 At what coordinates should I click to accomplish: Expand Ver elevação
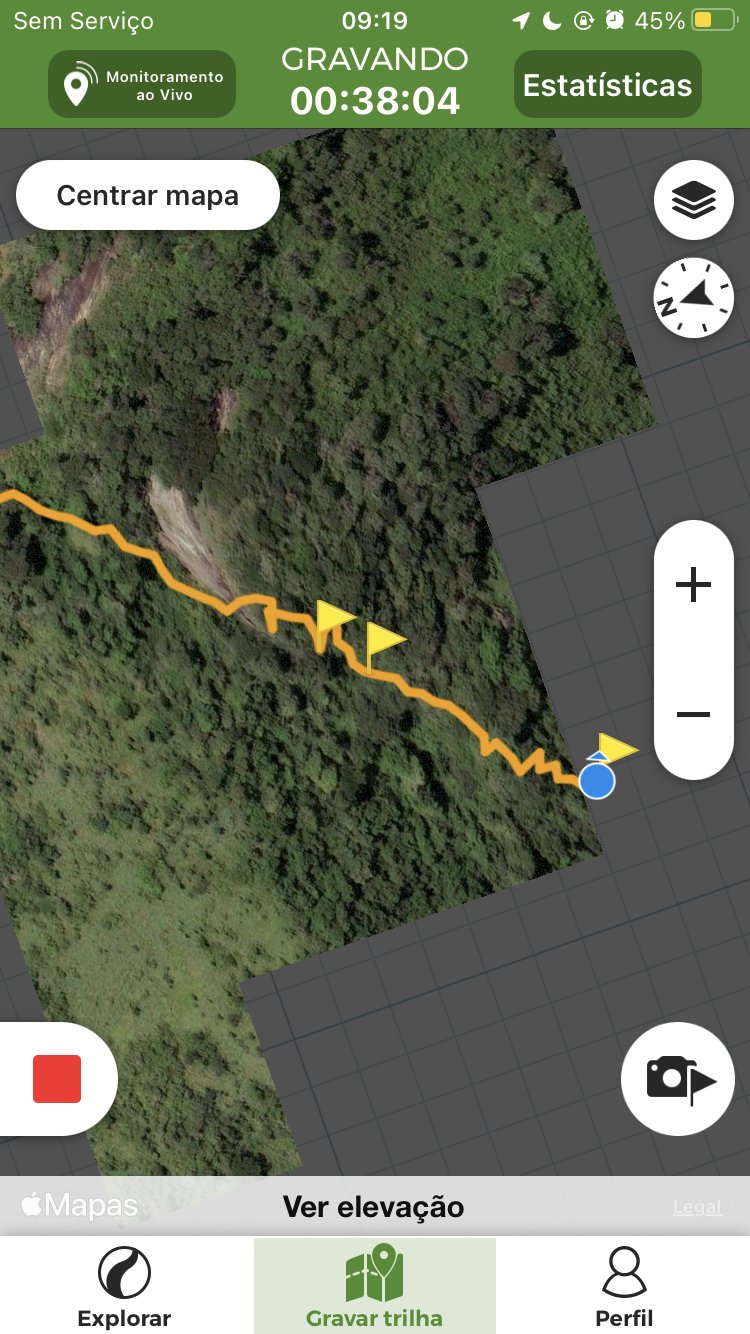tap(373, 1207)
